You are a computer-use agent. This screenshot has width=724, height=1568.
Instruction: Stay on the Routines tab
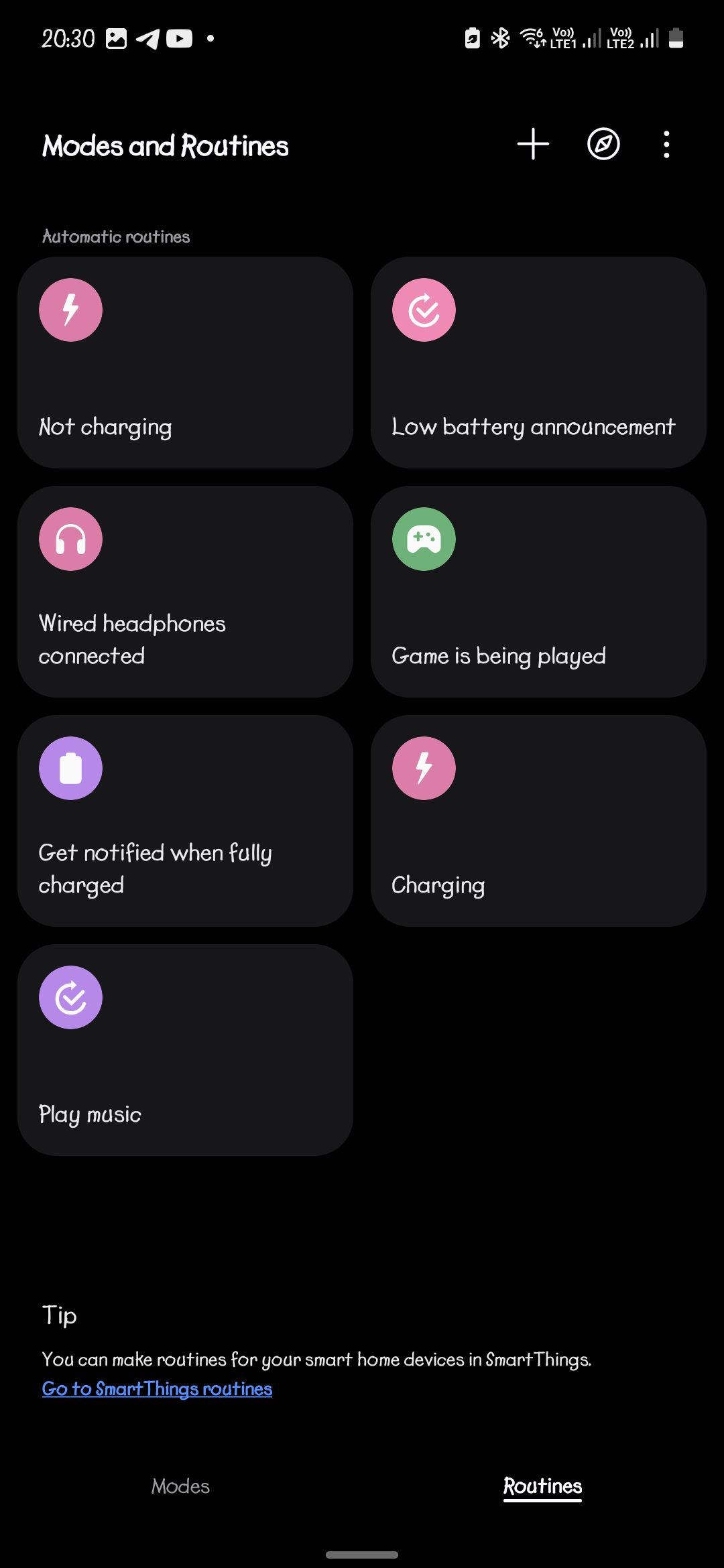[x=542, y=1486]
